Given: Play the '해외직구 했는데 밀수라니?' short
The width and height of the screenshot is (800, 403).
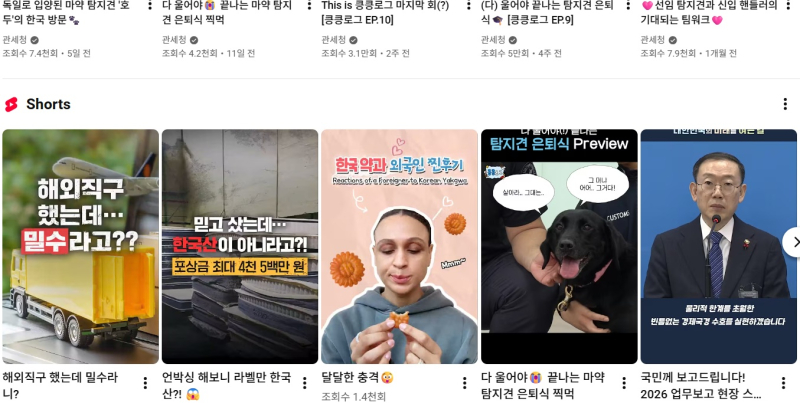Looking at the screenshot, I should (80, 246).
